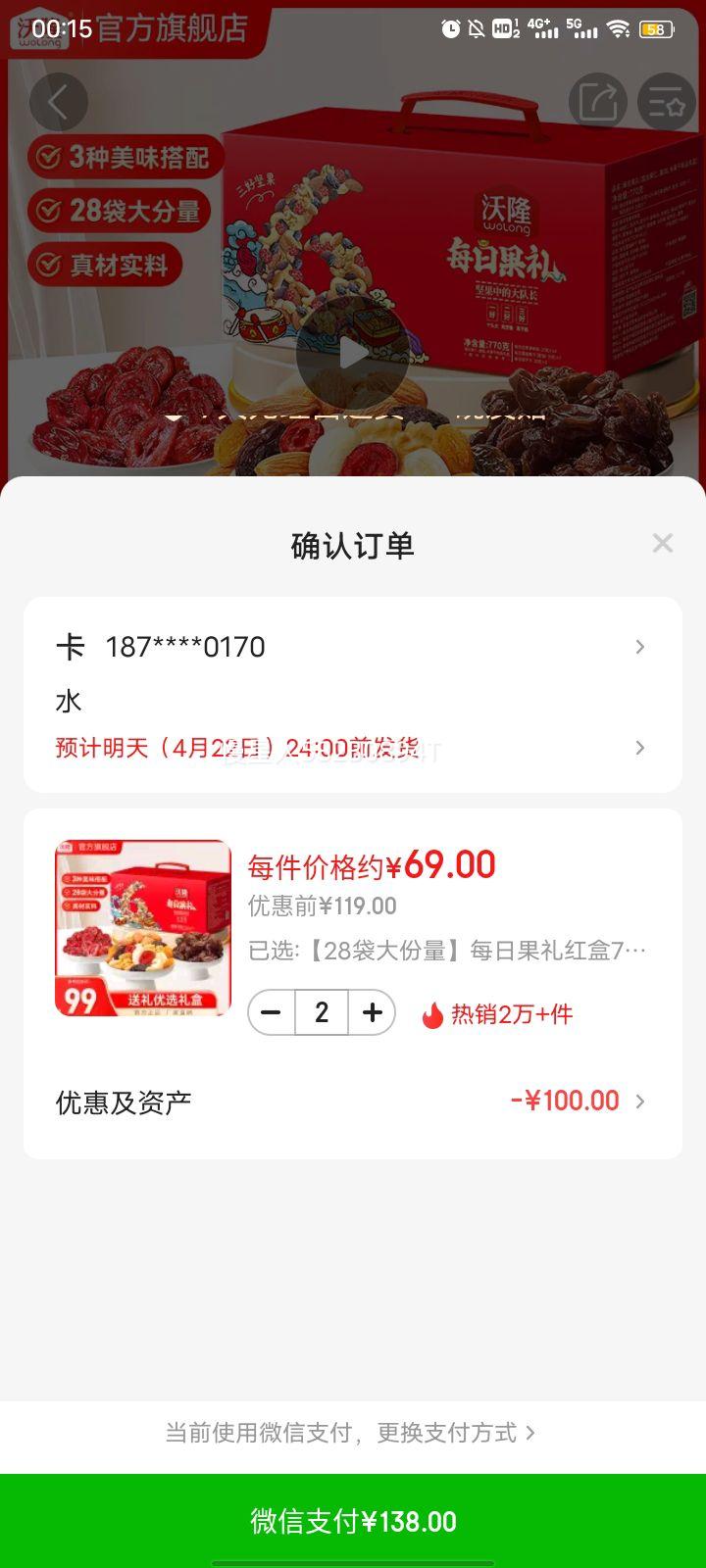Open delivery address 187****0170
The width and height of the screenshot is (706, 1568).
[x=351, y=647]
